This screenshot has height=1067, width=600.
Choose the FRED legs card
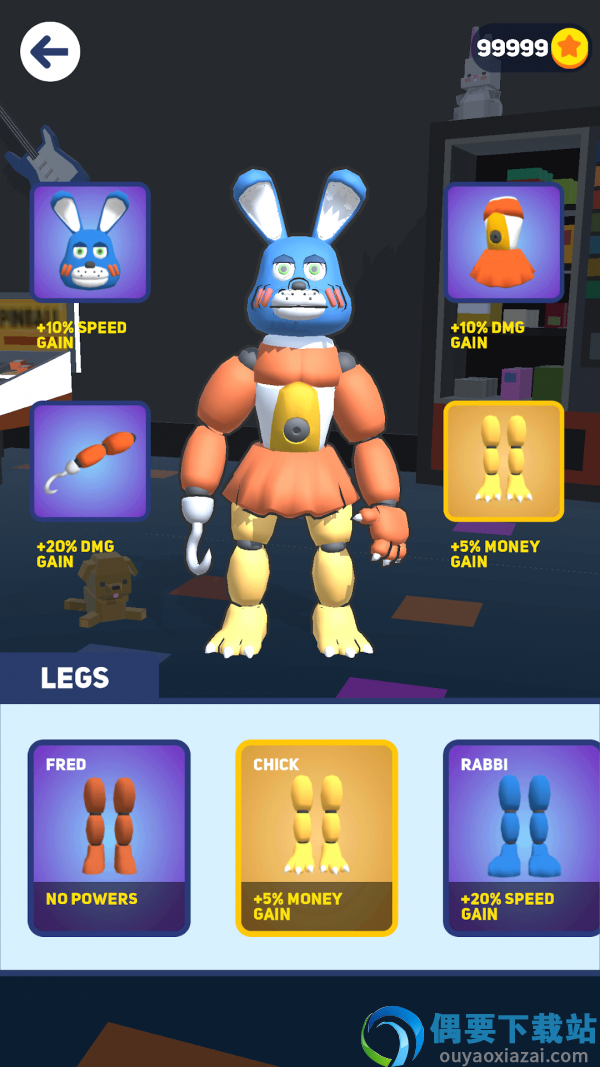[109, 838]
